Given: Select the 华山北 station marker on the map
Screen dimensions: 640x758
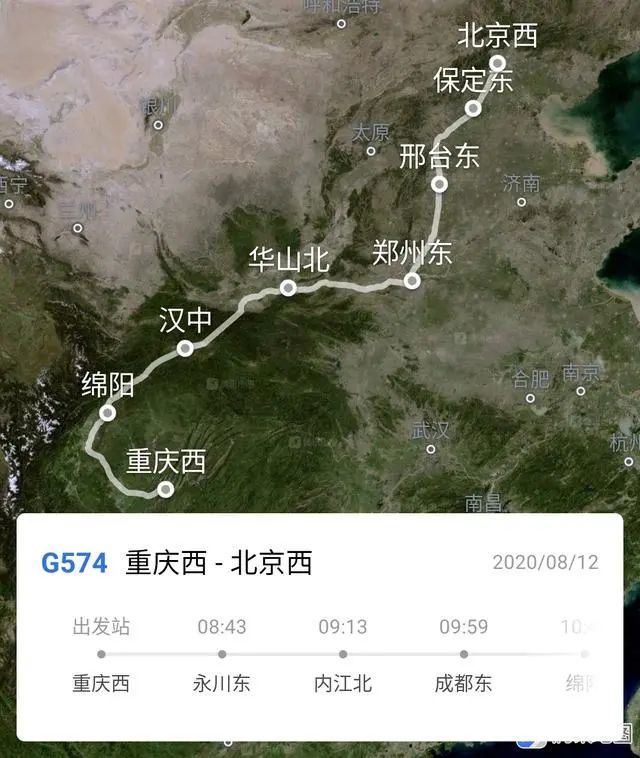Looking at the screenshot, I should point(288,288).
